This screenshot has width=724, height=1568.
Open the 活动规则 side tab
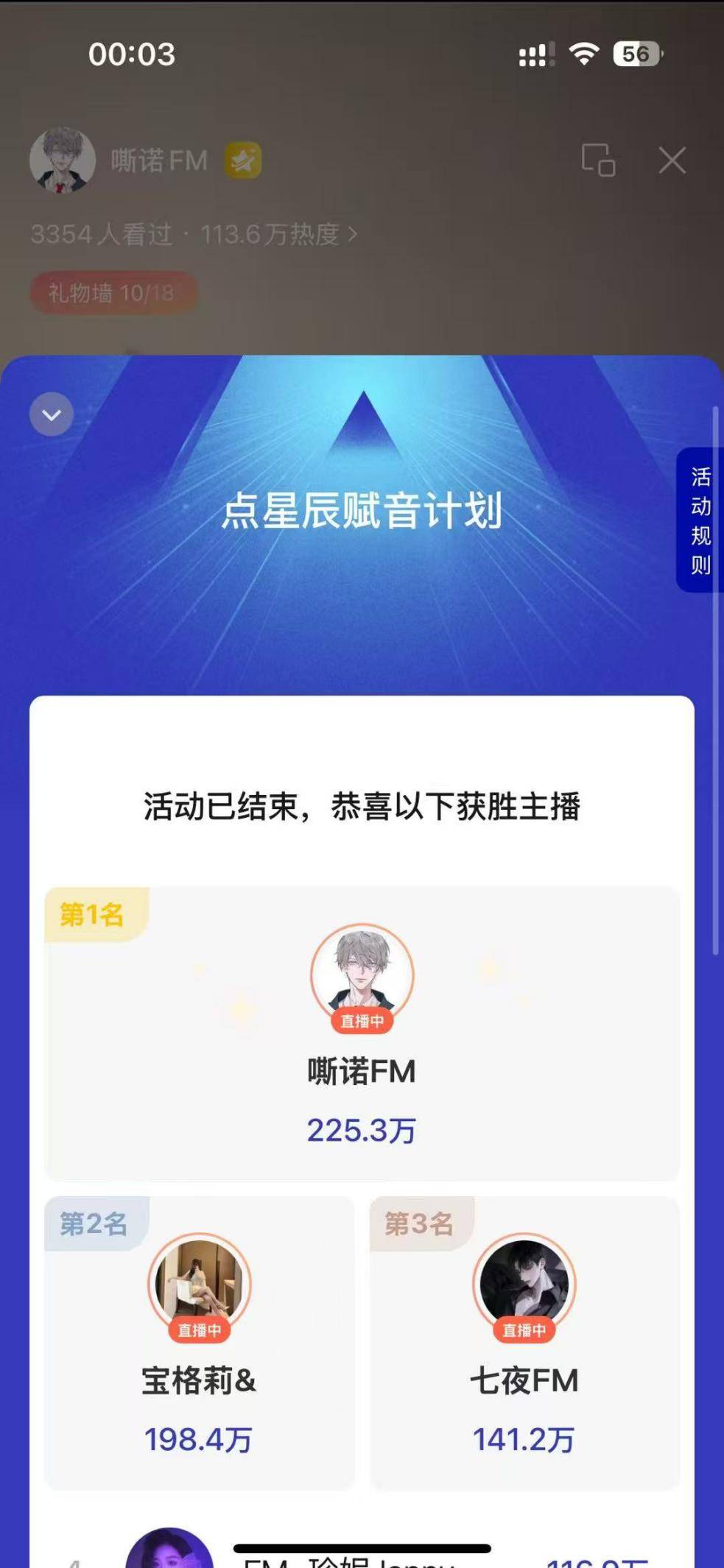[x=700, y=520]
